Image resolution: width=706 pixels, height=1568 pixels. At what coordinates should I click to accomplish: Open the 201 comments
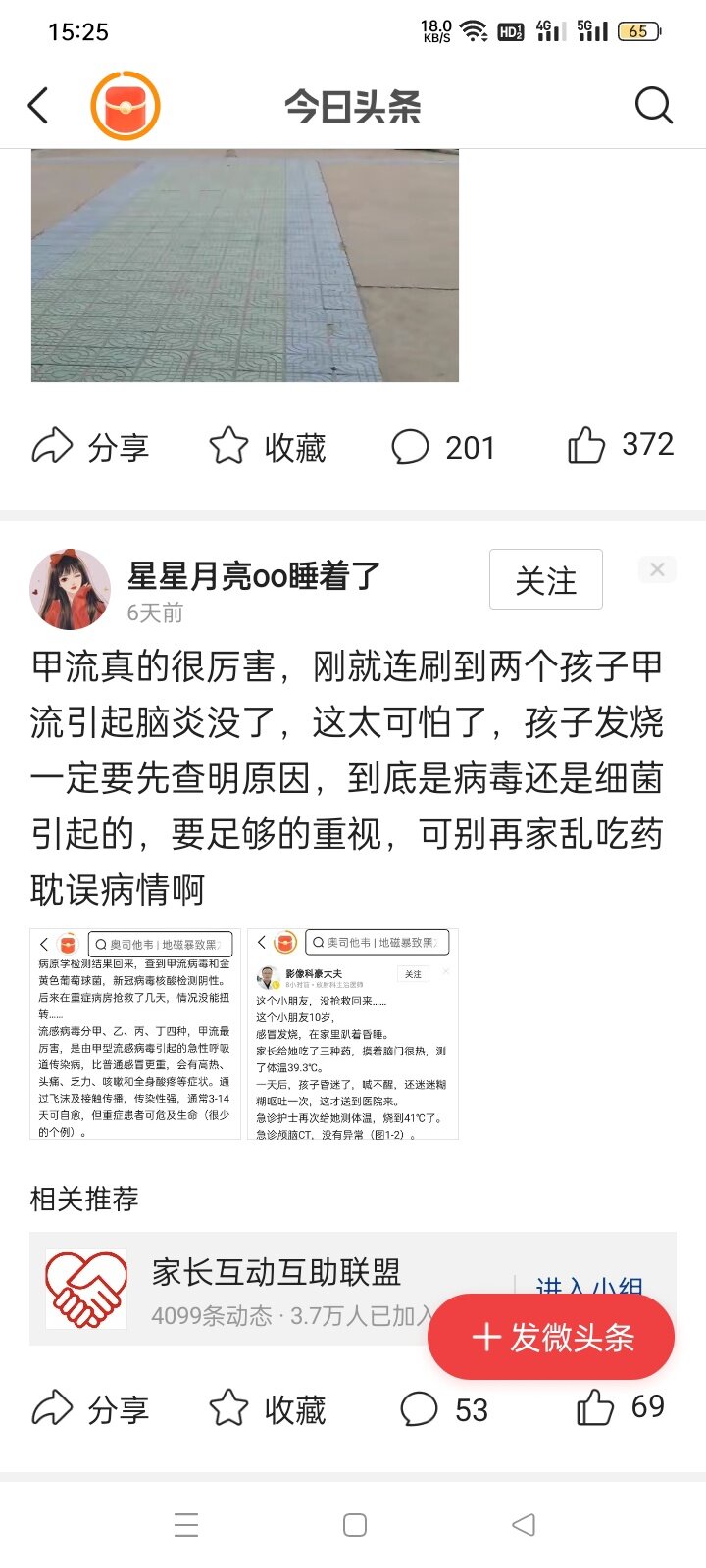[x=443, y=447]
